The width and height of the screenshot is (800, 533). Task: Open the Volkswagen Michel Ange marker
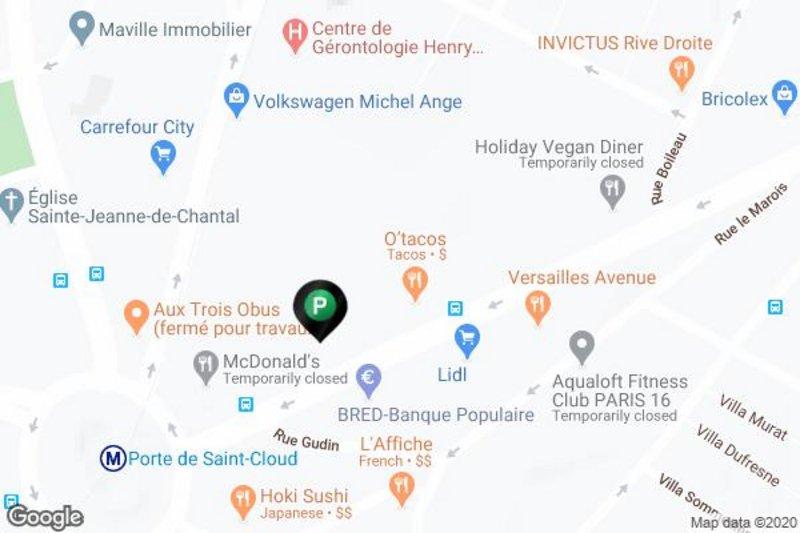click(236, 99)
